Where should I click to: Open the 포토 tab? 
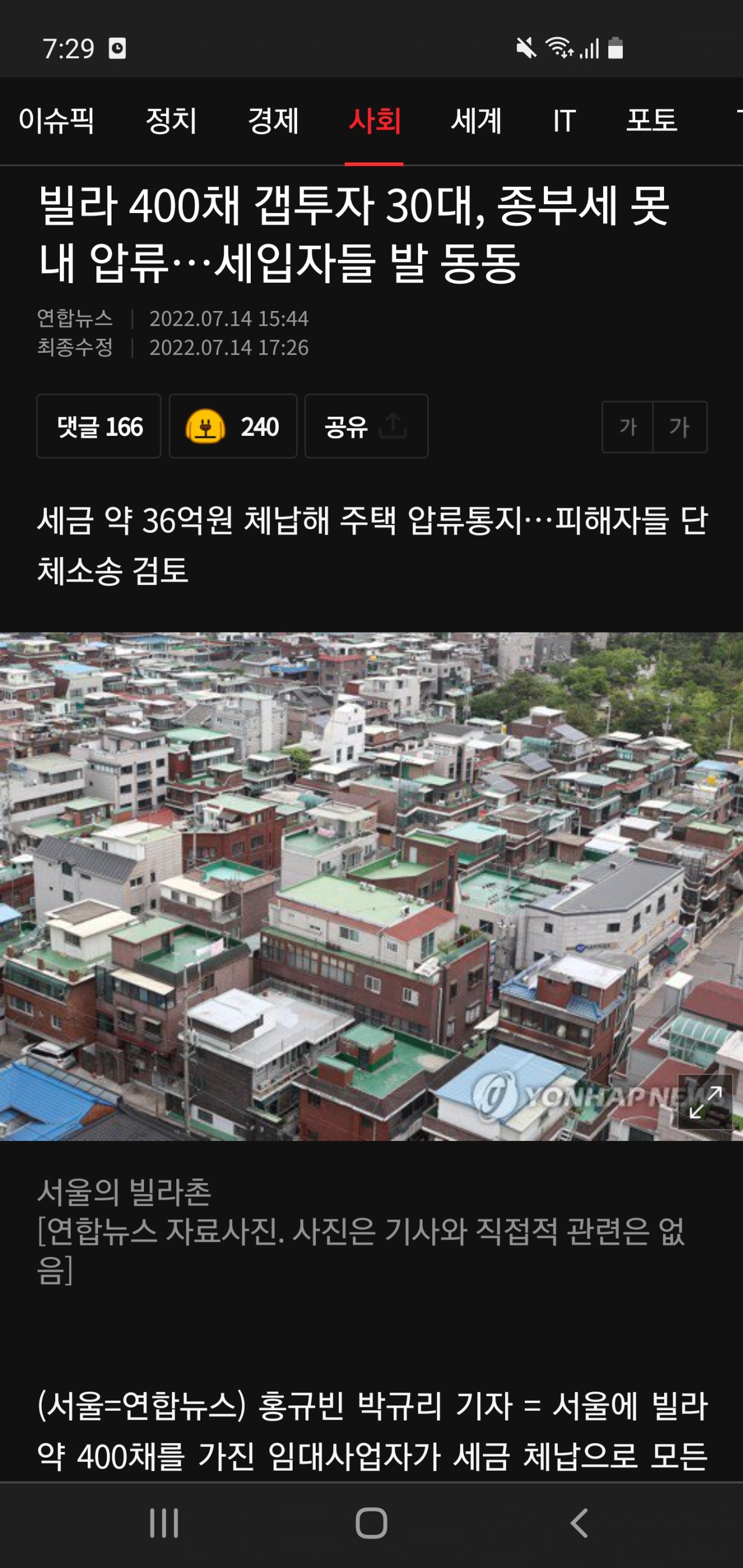[x=652, y=120]
